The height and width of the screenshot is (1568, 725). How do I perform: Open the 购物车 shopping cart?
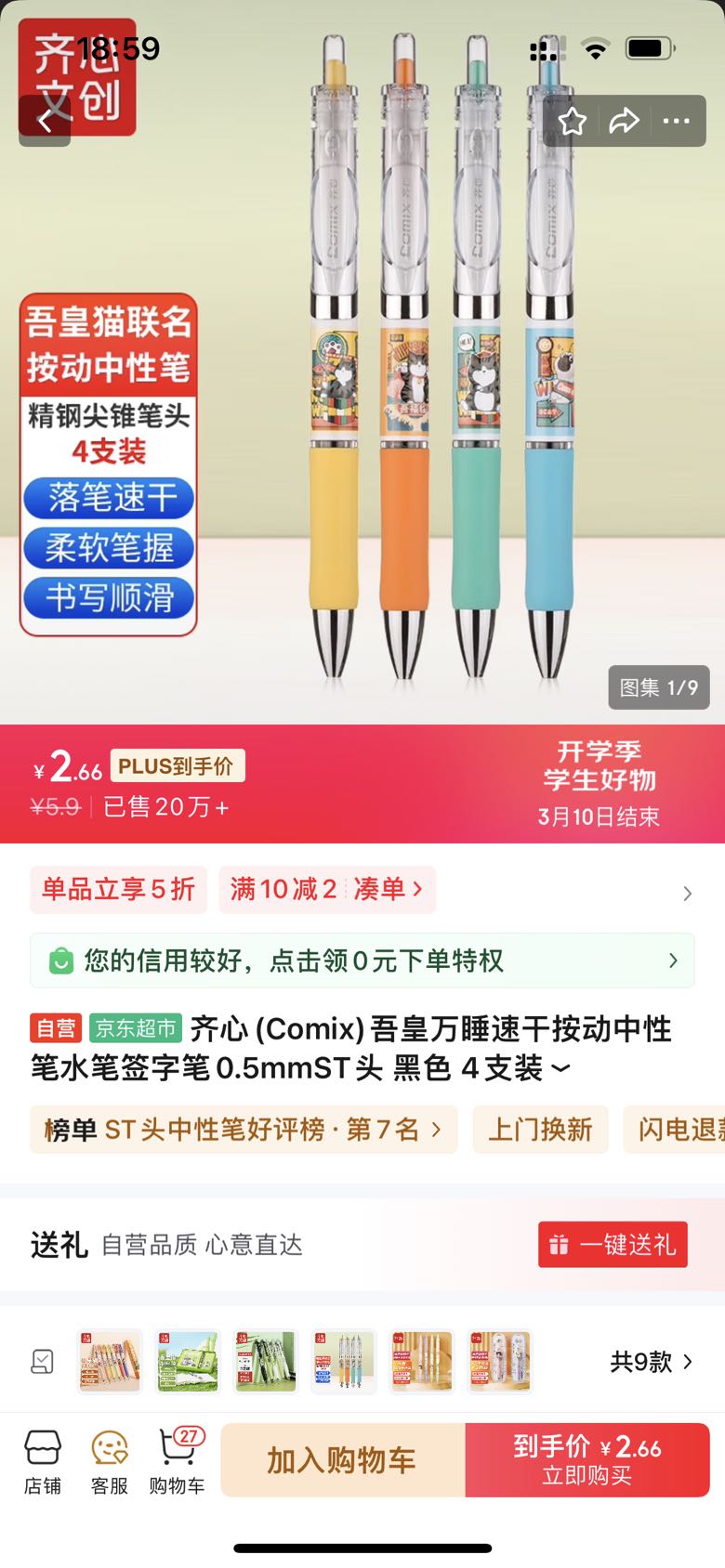(x=177, y=1460)
